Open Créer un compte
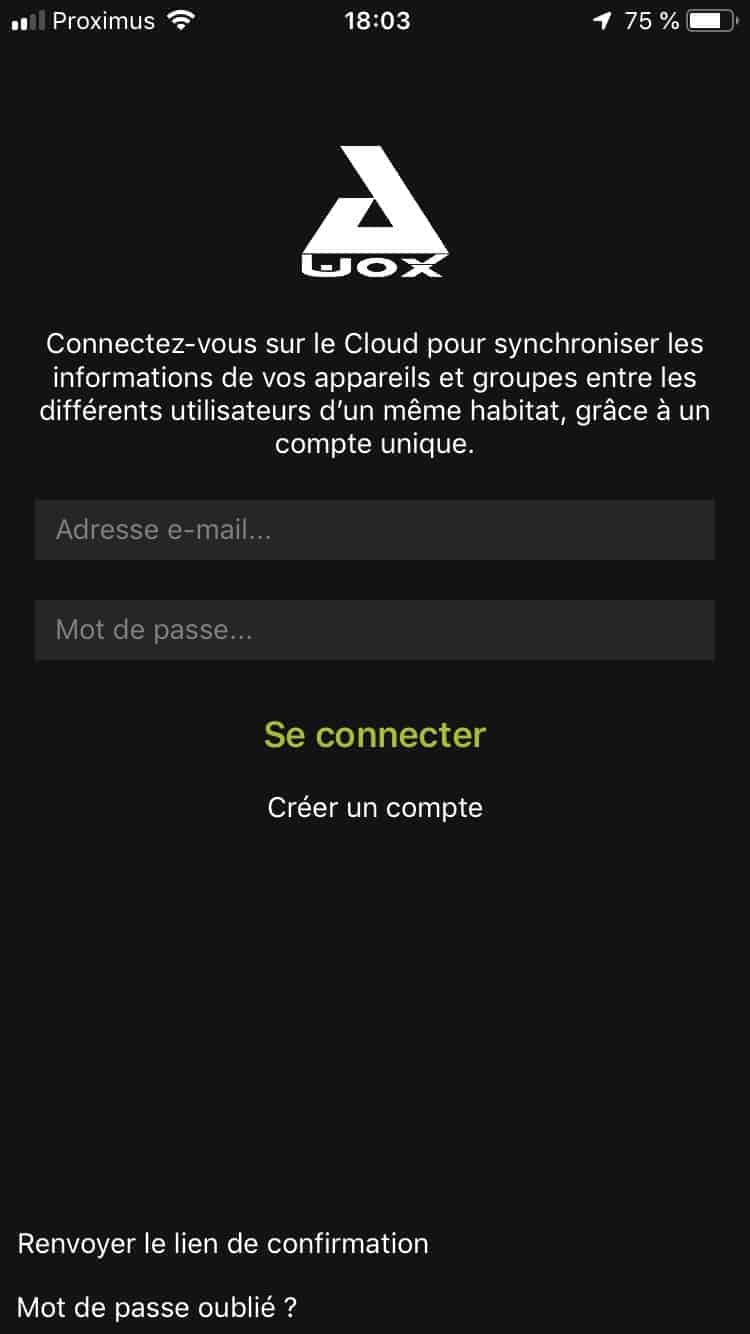 tap(375, 807)
